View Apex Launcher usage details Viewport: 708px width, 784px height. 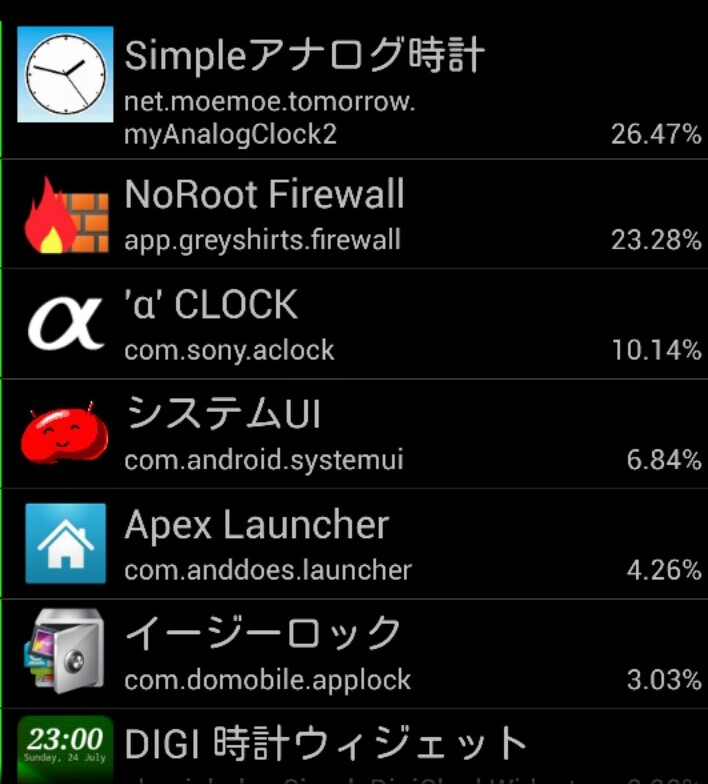(354, 544)
